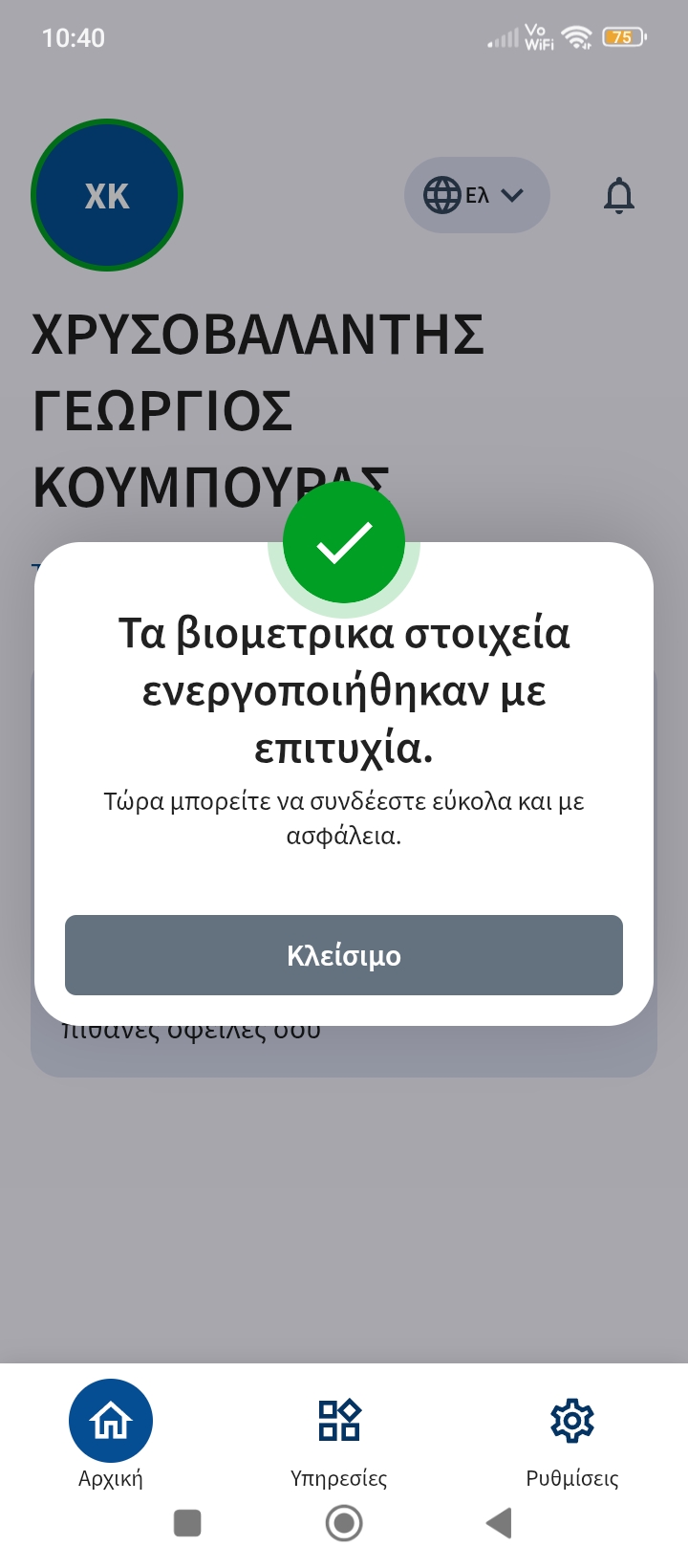Tap the system back button

tap(499, 1523)
